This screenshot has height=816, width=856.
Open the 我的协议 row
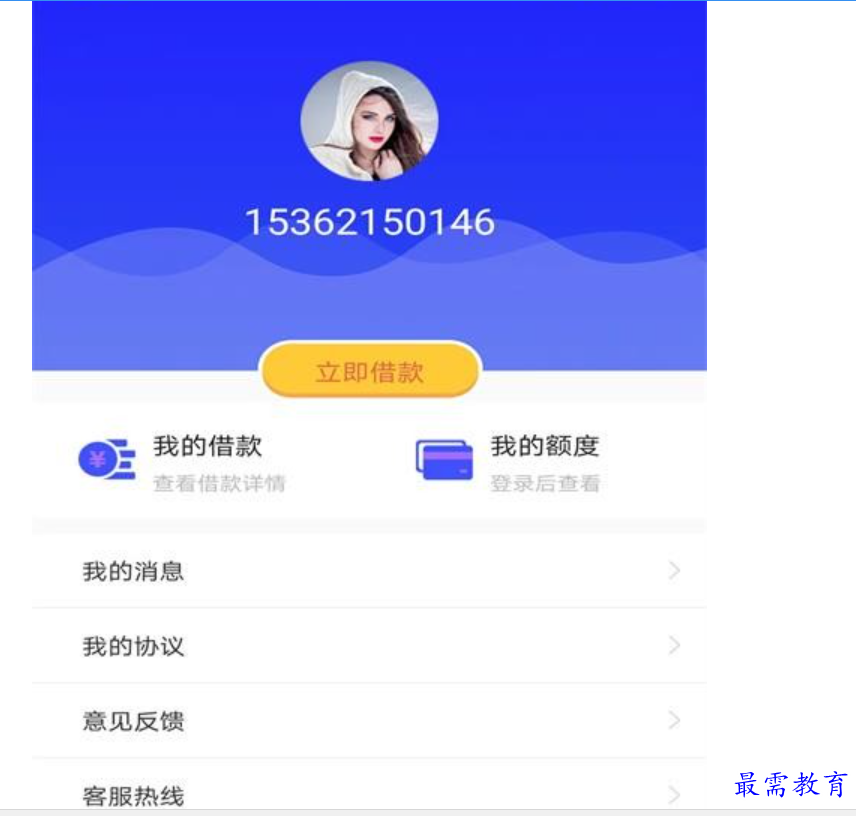[x=368, y=646]
